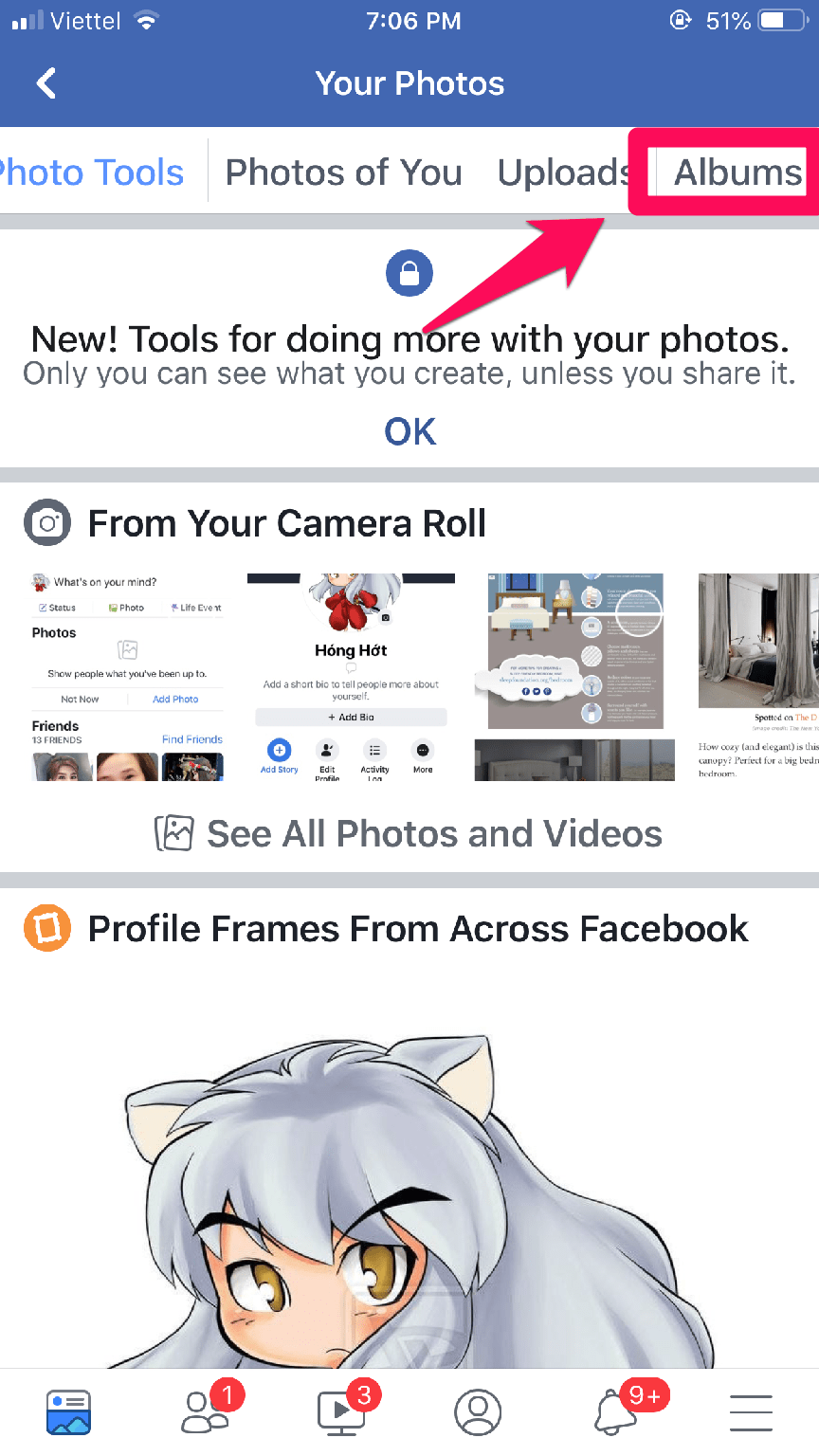Open the Uploads tab
This screenshot has width=819, height=1456.
pos(563,173)
